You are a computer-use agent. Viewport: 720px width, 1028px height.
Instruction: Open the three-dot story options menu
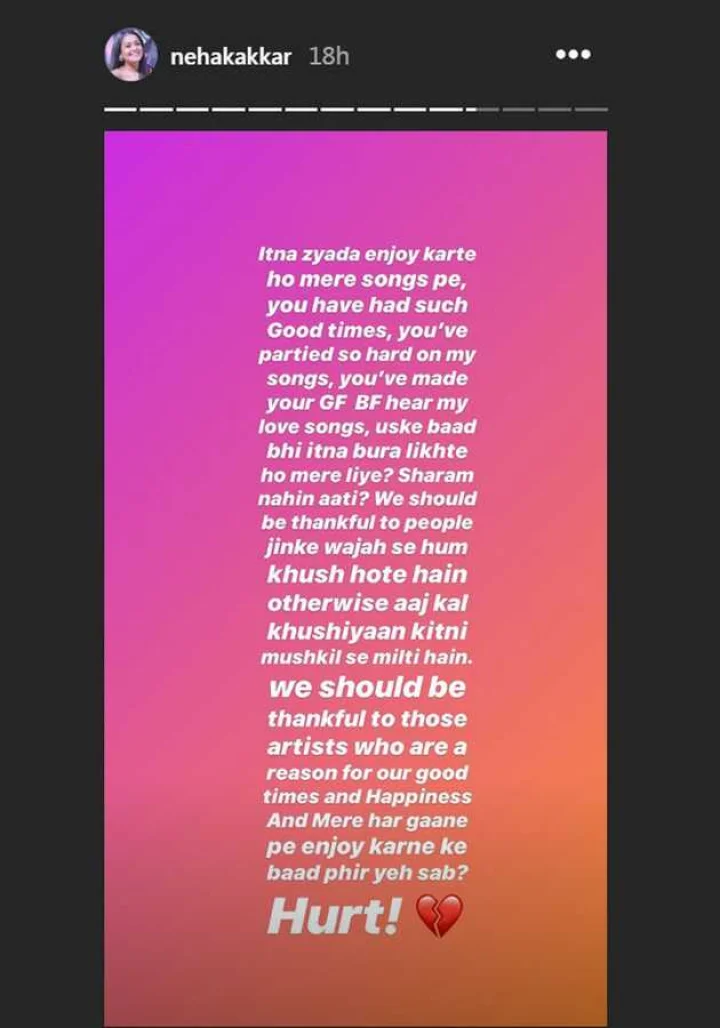coord(573,55)
